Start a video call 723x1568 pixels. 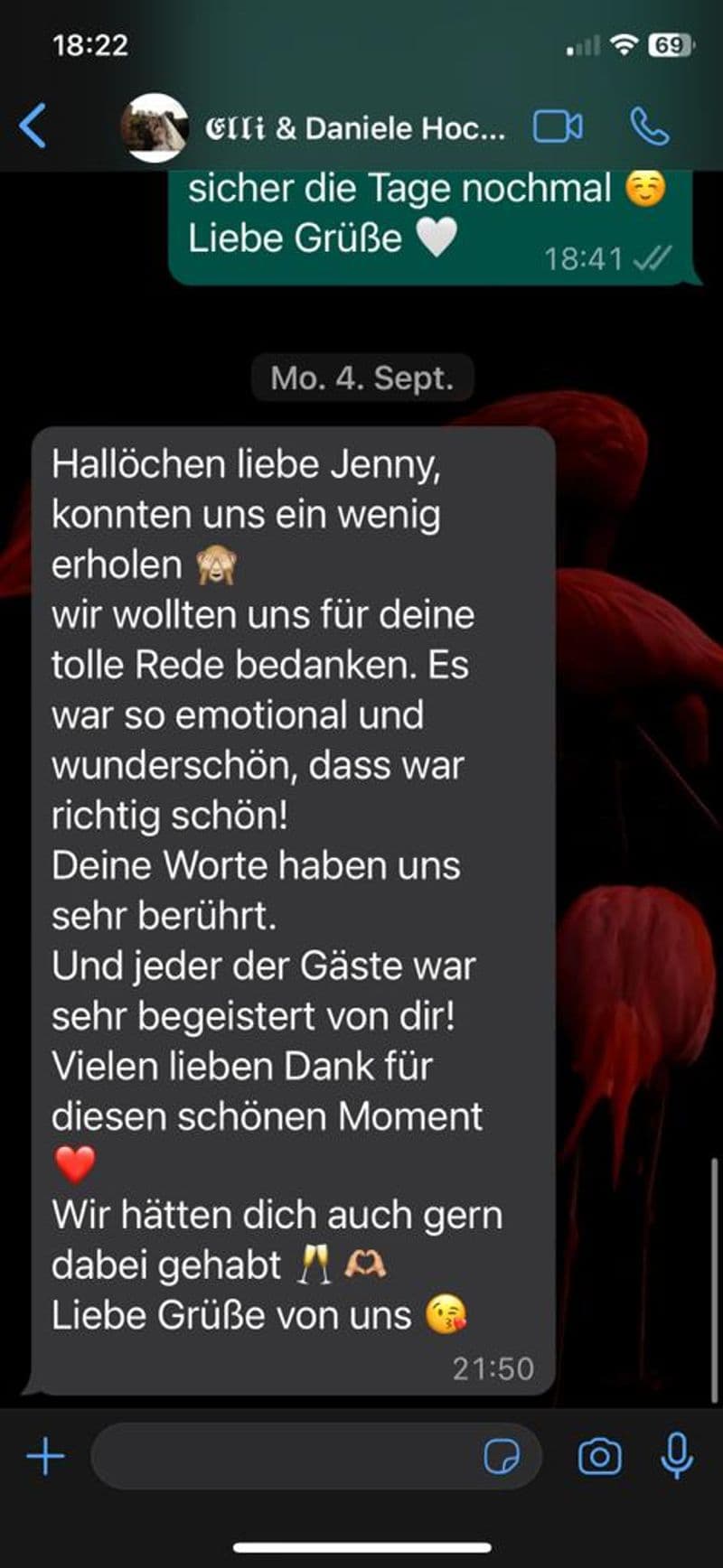click(558, 126)
